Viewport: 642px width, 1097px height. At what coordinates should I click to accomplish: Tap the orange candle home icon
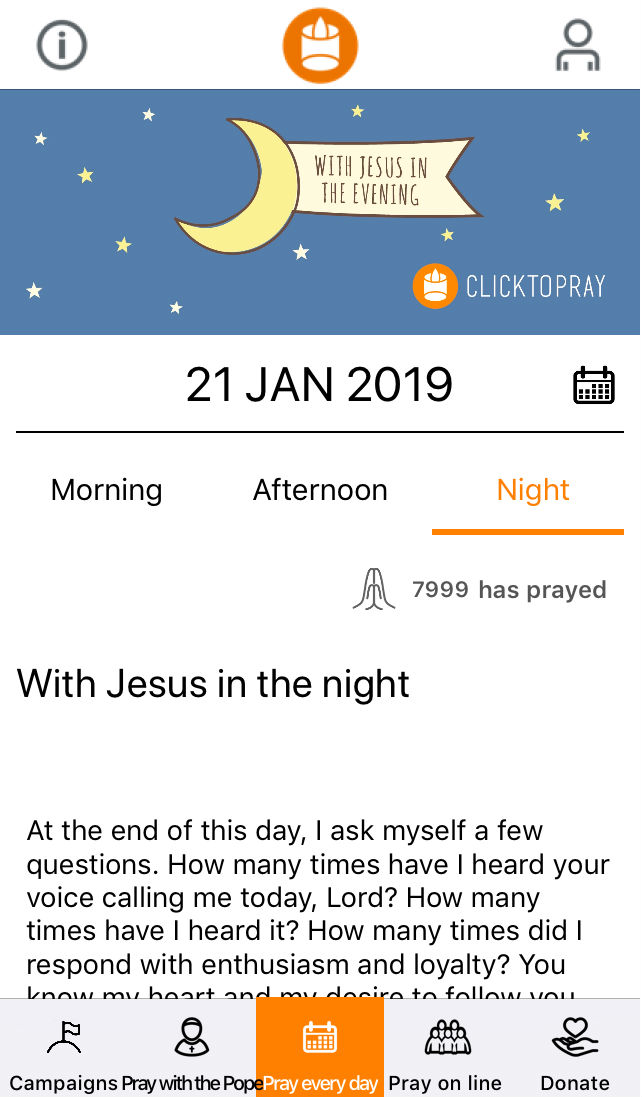click(x=320, y=46)
